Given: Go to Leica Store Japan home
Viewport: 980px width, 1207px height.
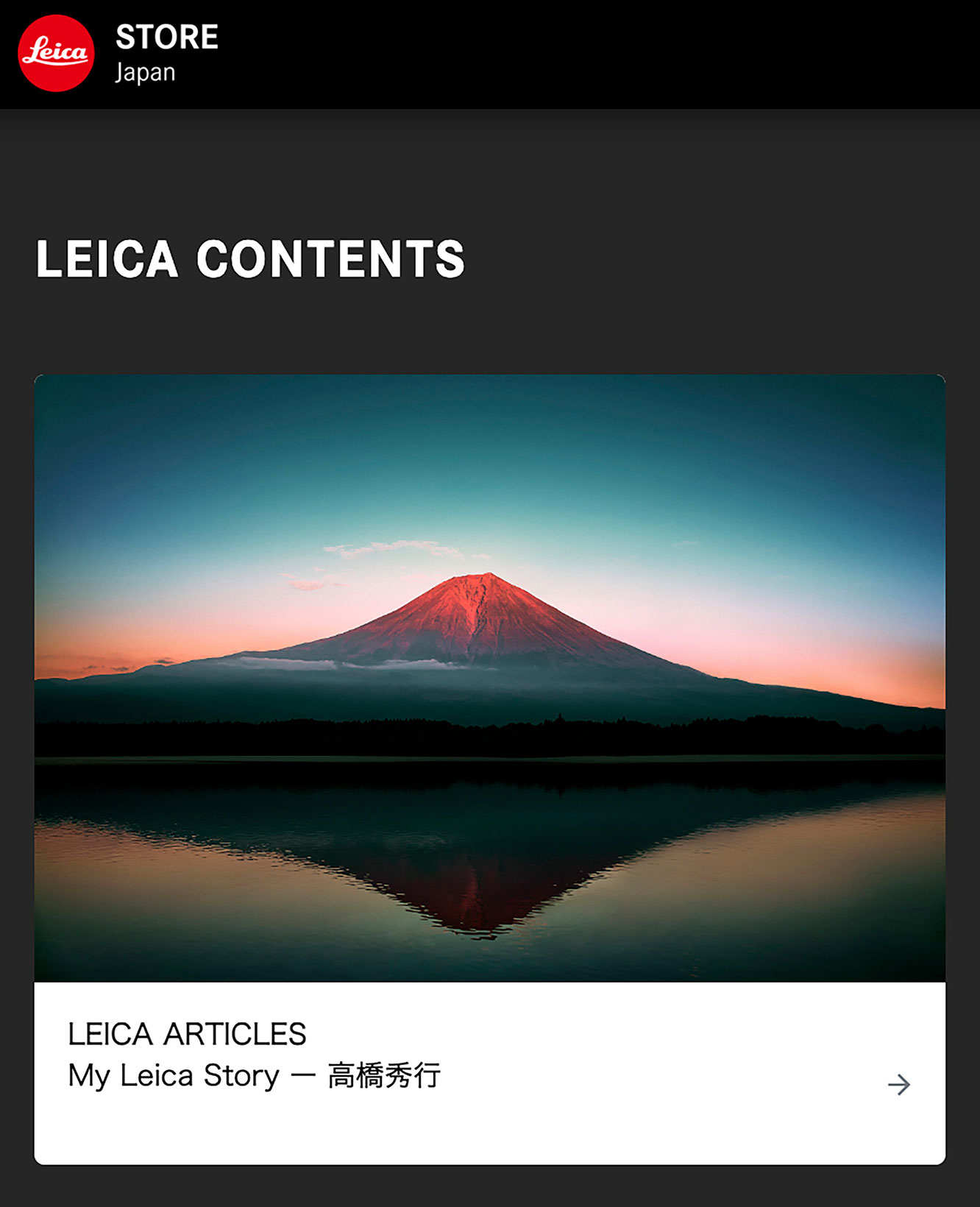Looking at the screenshot, I should coord(56,53).
